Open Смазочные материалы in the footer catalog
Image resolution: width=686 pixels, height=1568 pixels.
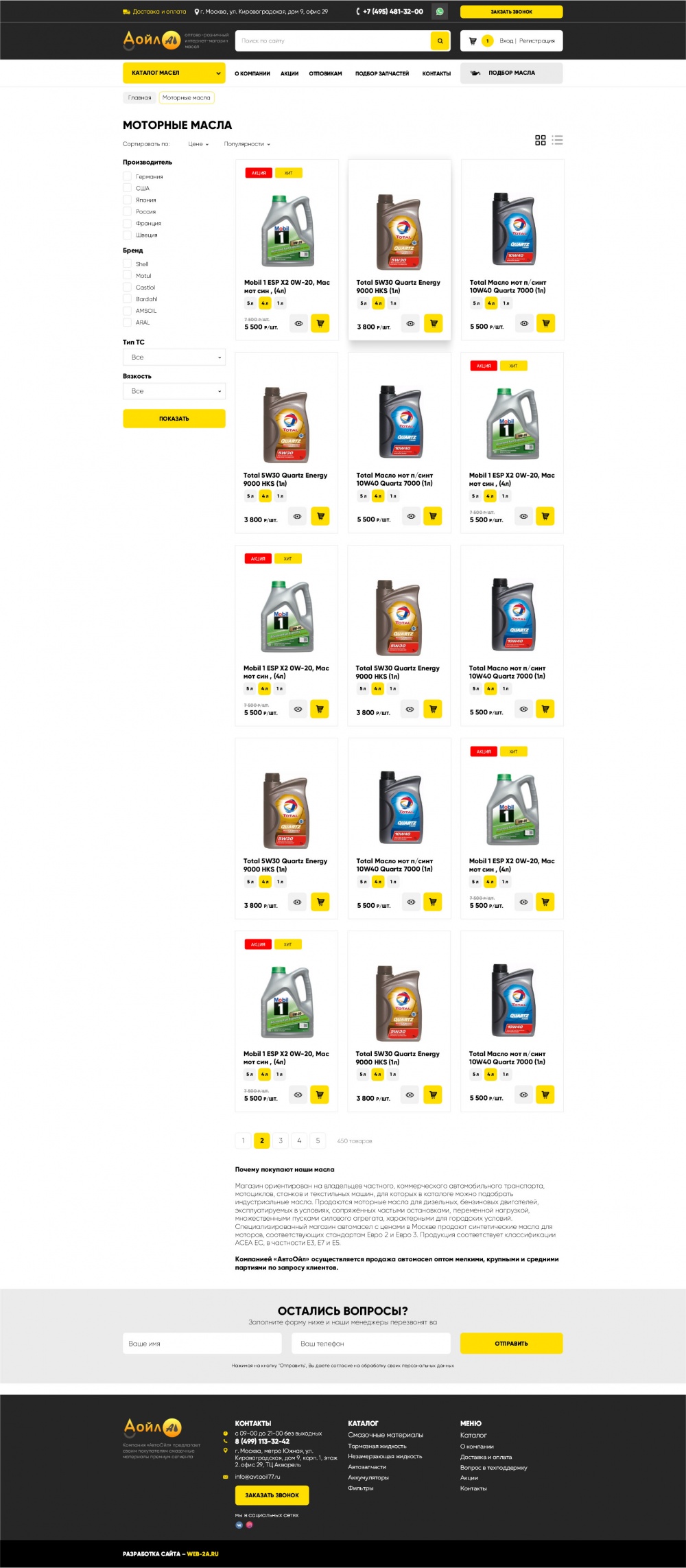tap(385, 1435)
